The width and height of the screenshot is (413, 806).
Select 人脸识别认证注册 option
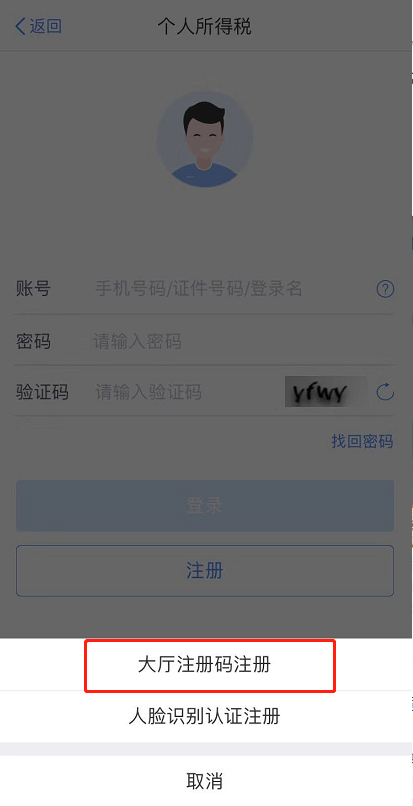[205, 716]
